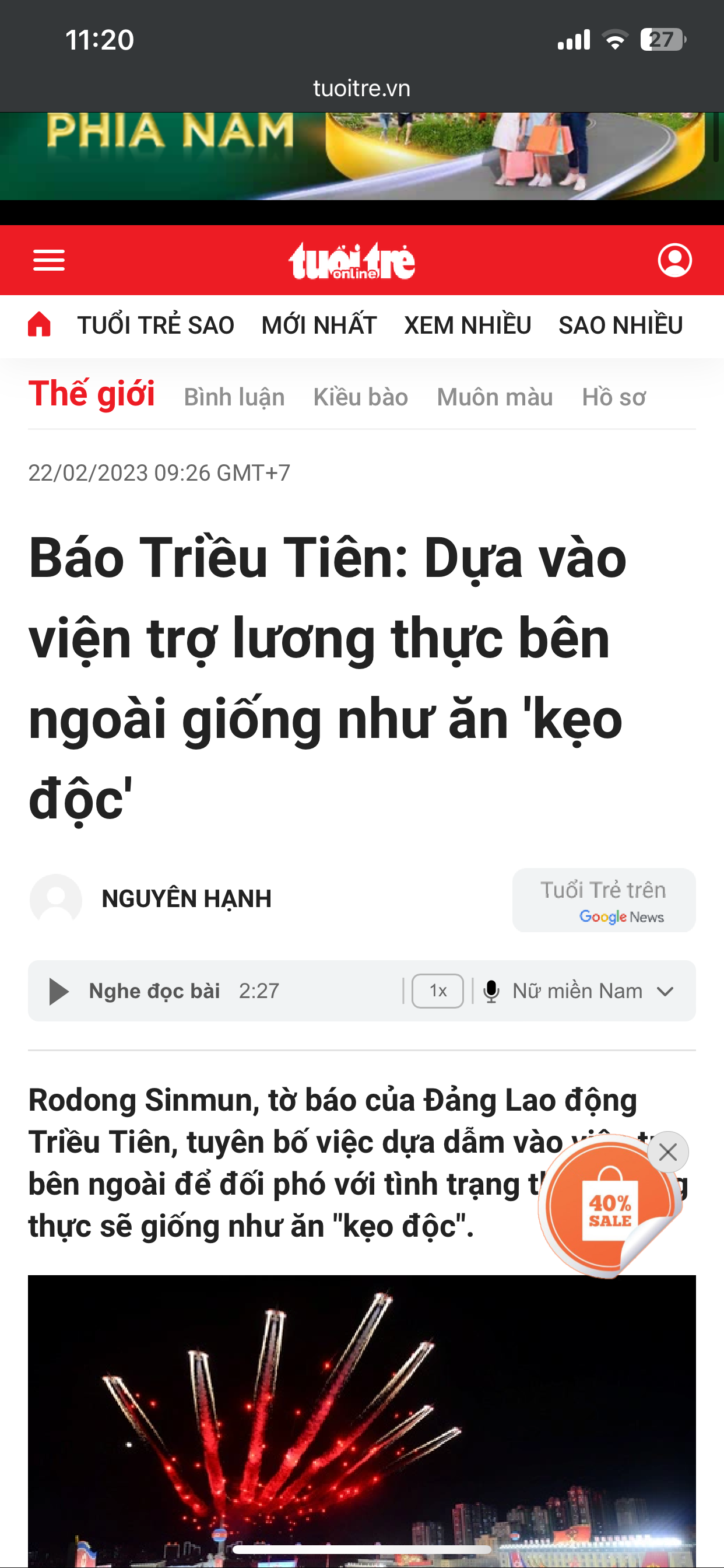Open Muôn màu subsection
Viewport: 724px width, 1568px height.
(x=495, y=397)
